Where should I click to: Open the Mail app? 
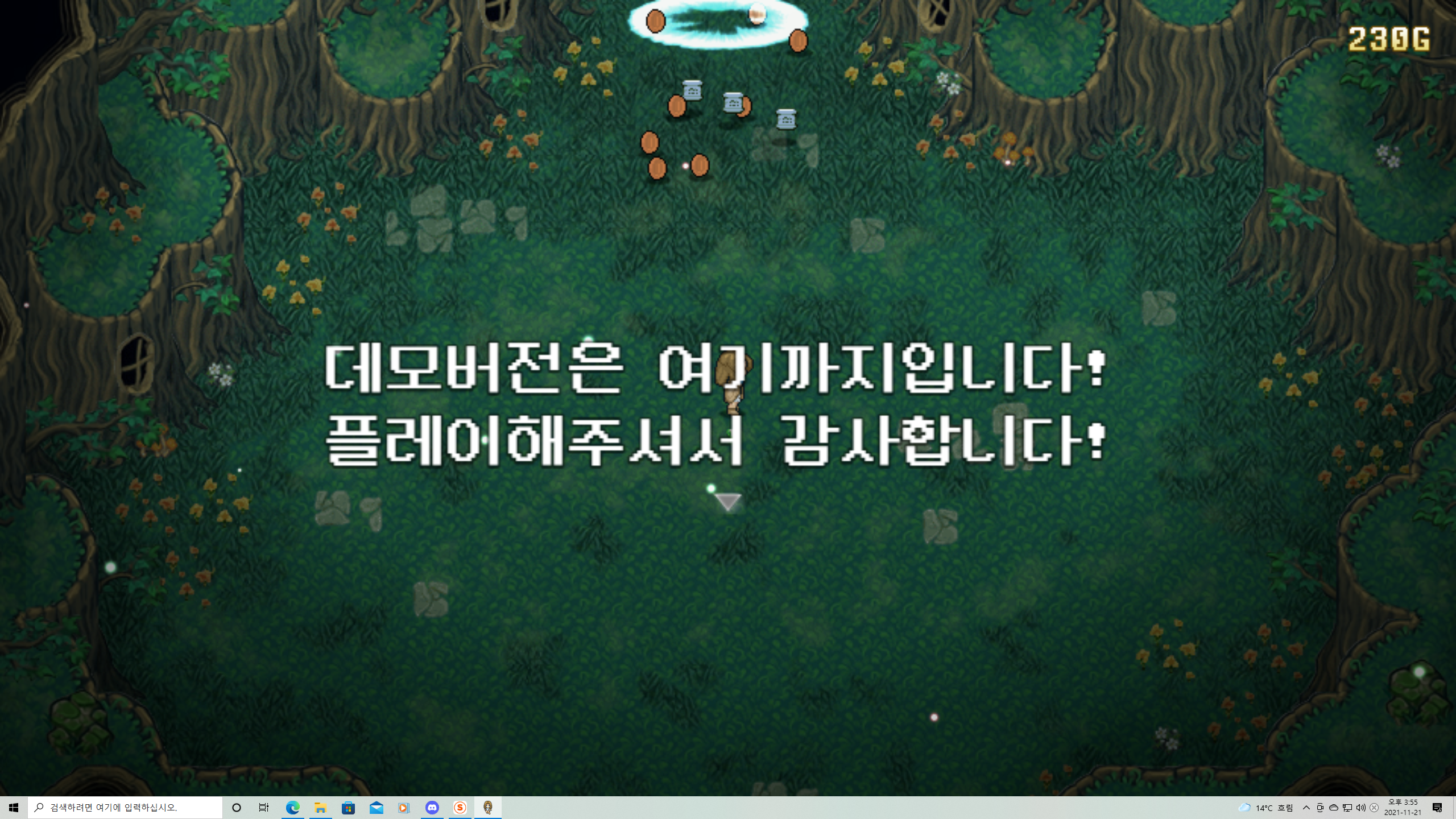coord(376,808)
